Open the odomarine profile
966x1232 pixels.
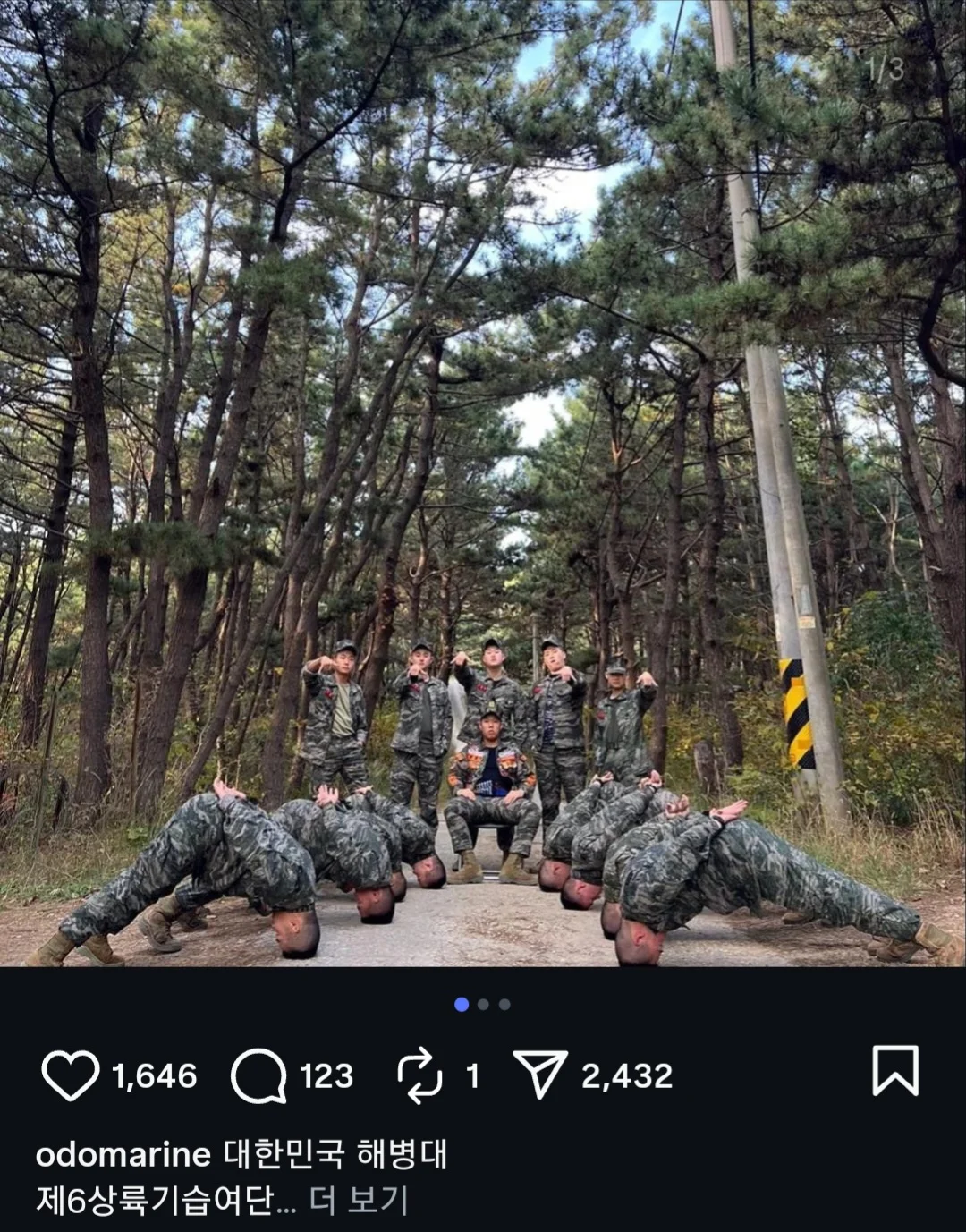123,1154
